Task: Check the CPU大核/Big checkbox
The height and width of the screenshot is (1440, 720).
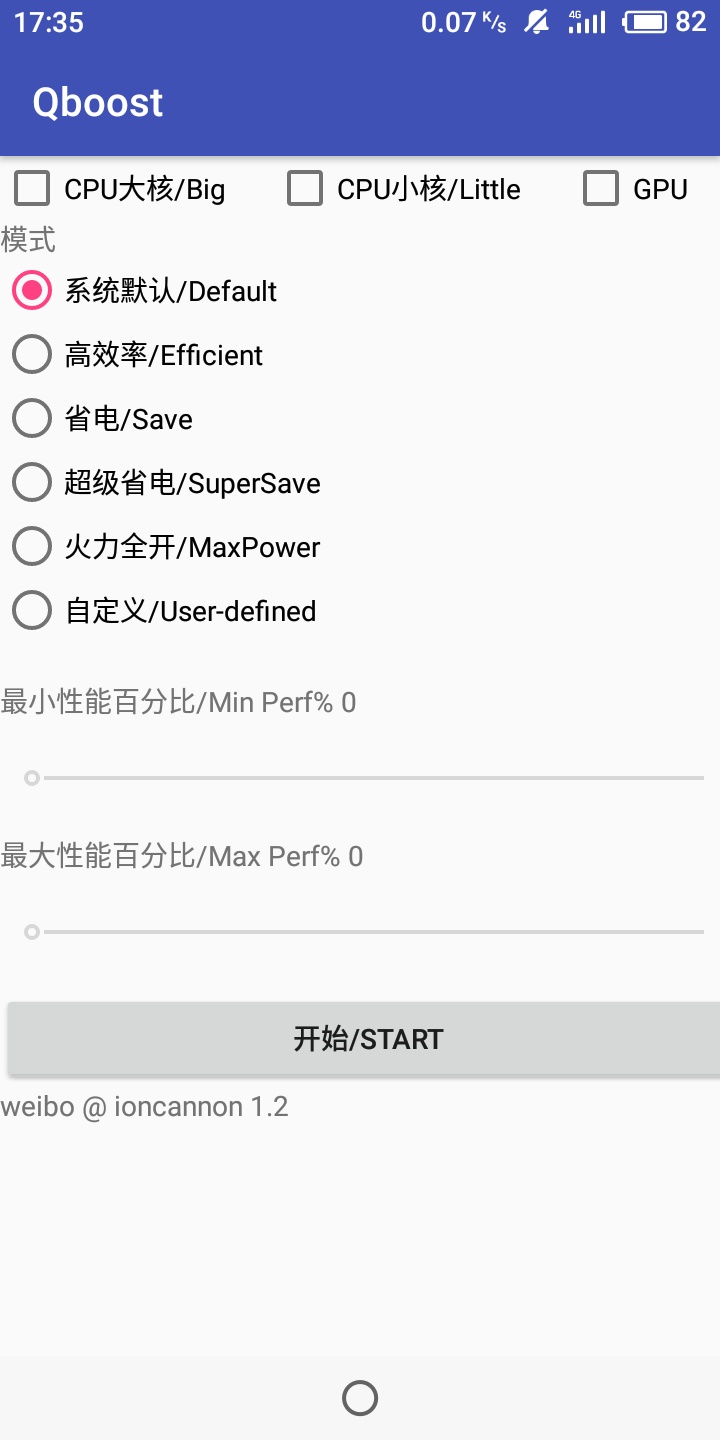Action: click(x=33, y=189)
